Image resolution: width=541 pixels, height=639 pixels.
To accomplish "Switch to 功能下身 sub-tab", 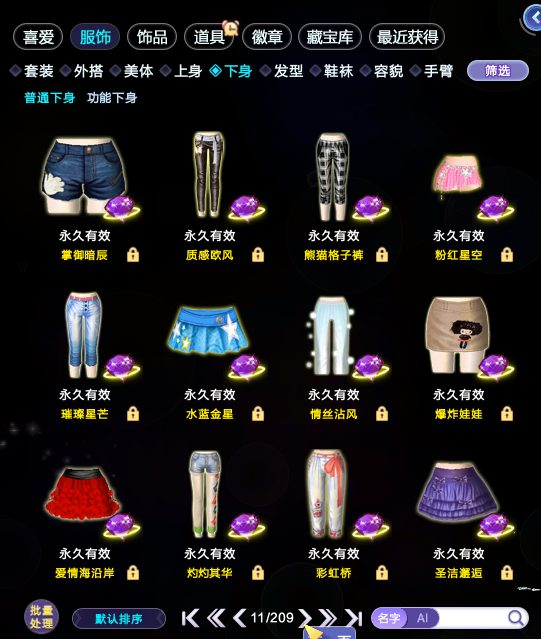I will click(x=112, y=98).
